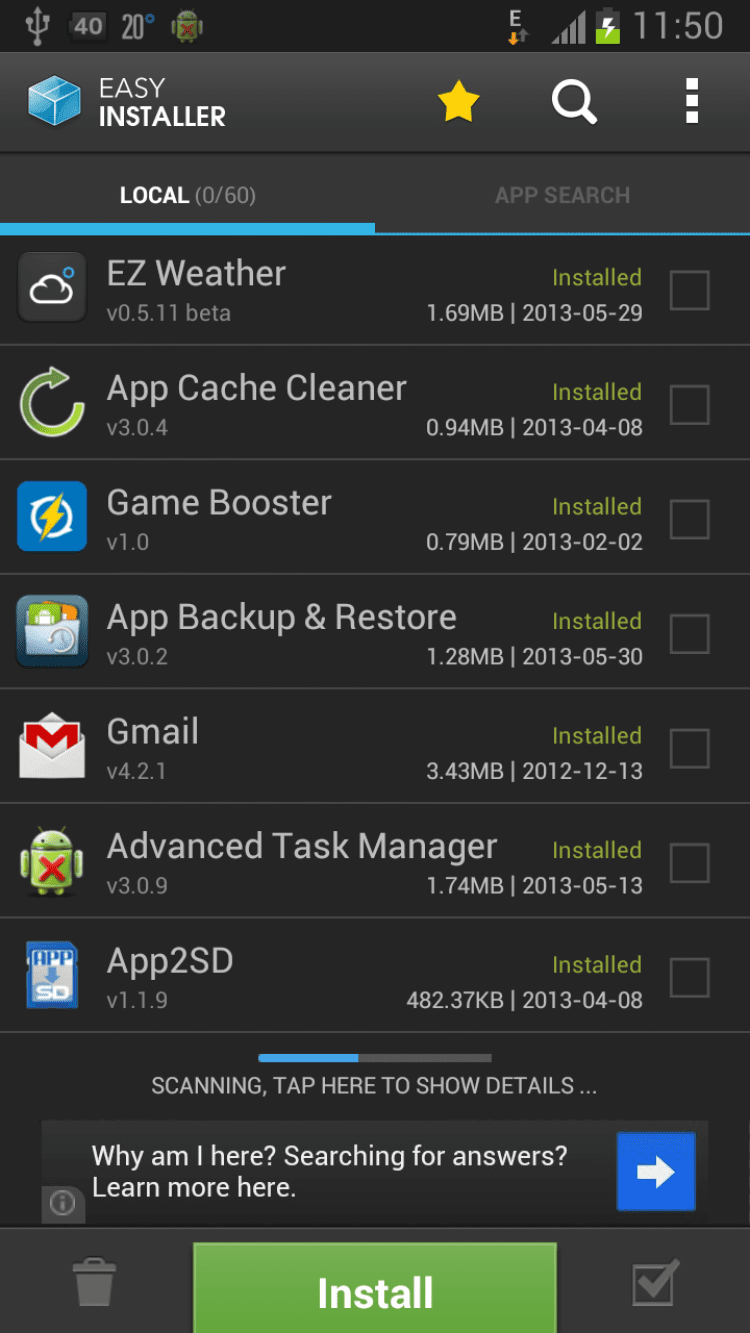Image resolution: width=750 pixels, height=1333 pixels.
Task: Delete selected files with trash icon
Action: [x=94, y=1282]
